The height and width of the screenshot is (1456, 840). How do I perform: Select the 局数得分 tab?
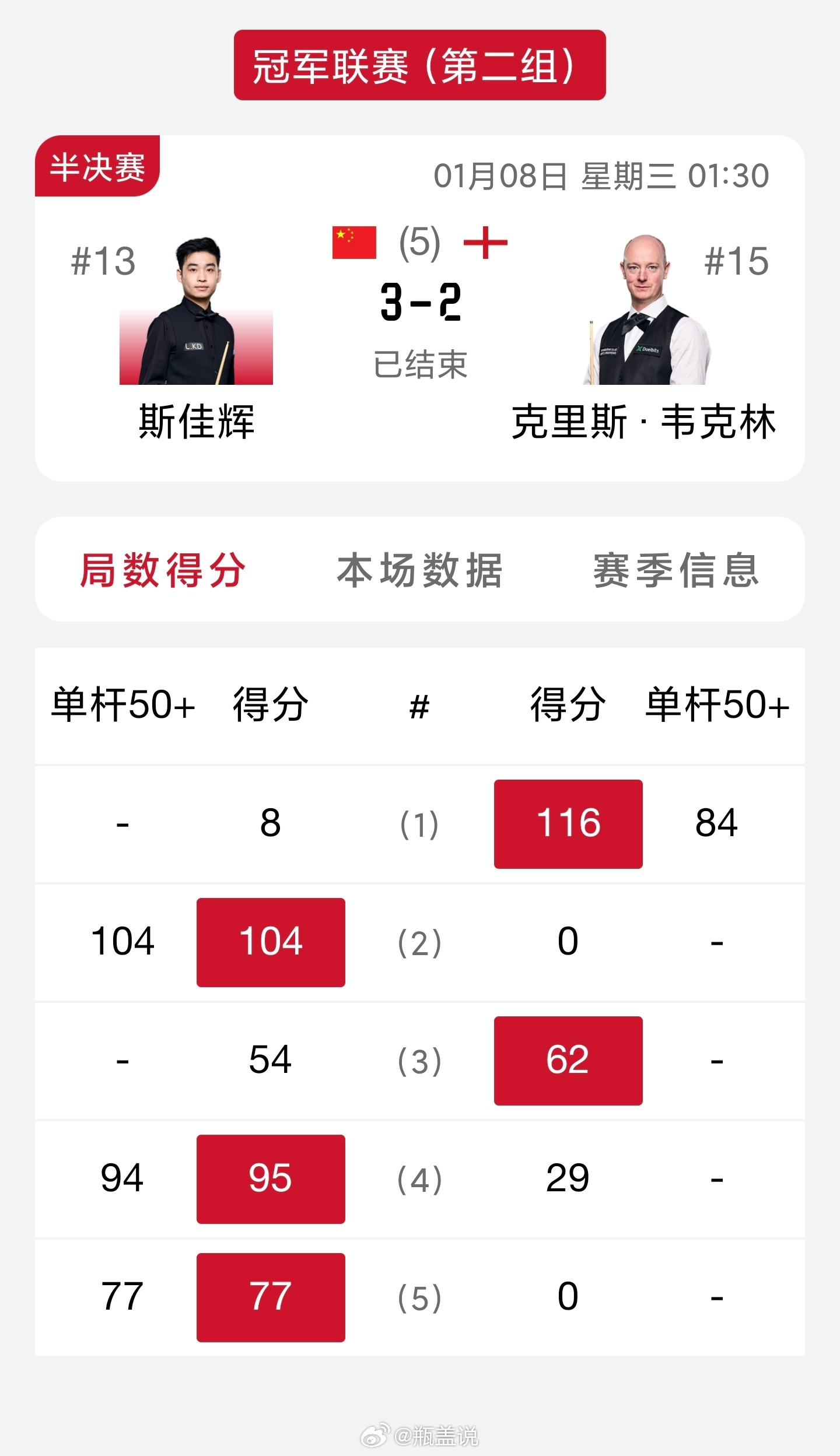[x=163, y=570]
